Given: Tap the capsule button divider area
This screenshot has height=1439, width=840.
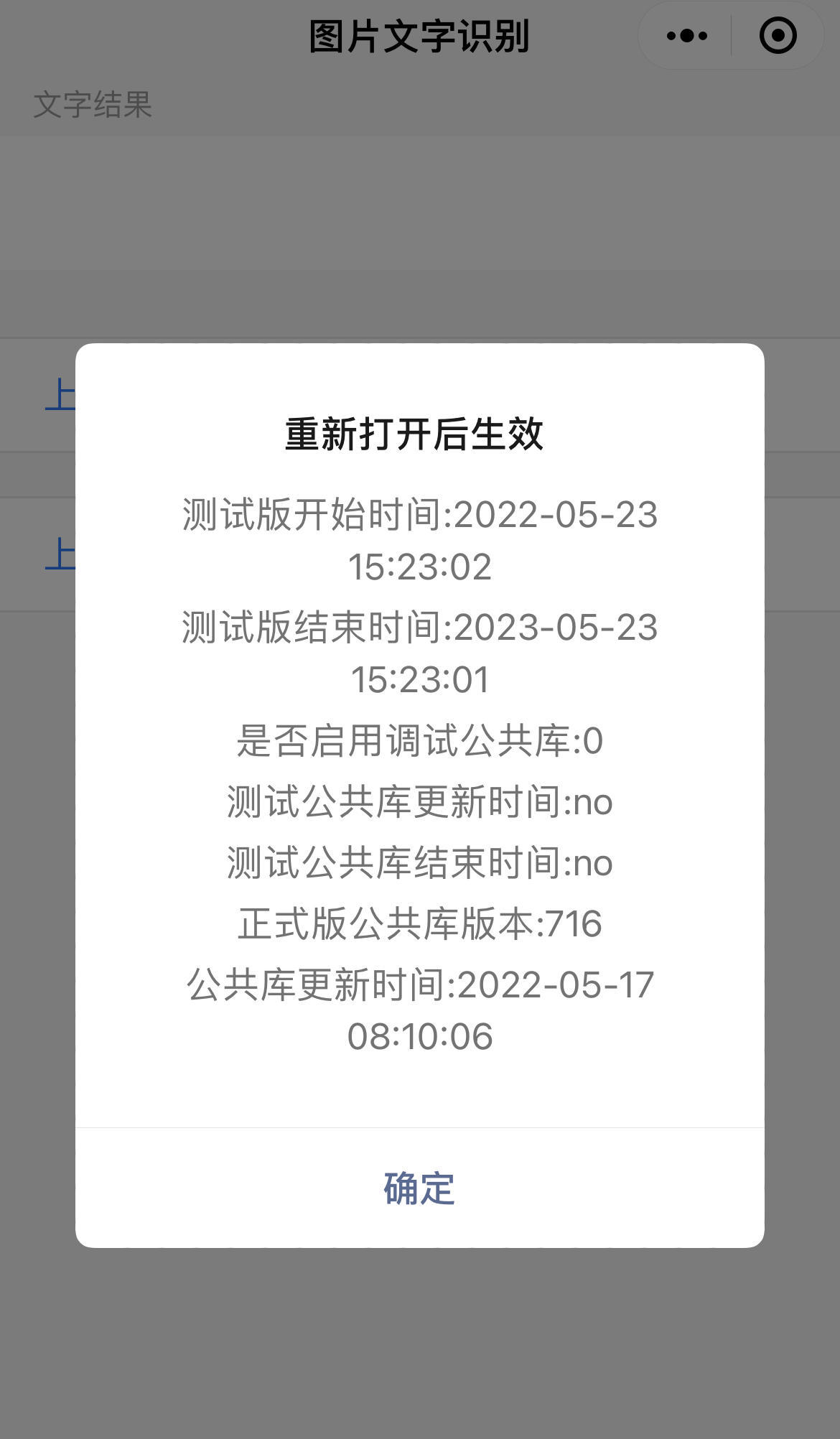Looking at the screenshot, I should point(730,33).
